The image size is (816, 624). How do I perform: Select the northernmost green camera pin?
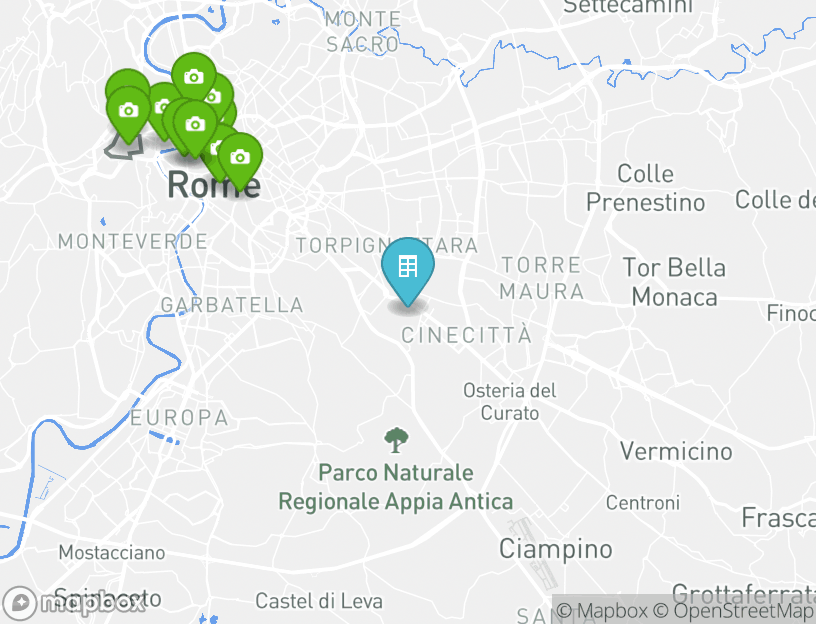coord(193,76)
